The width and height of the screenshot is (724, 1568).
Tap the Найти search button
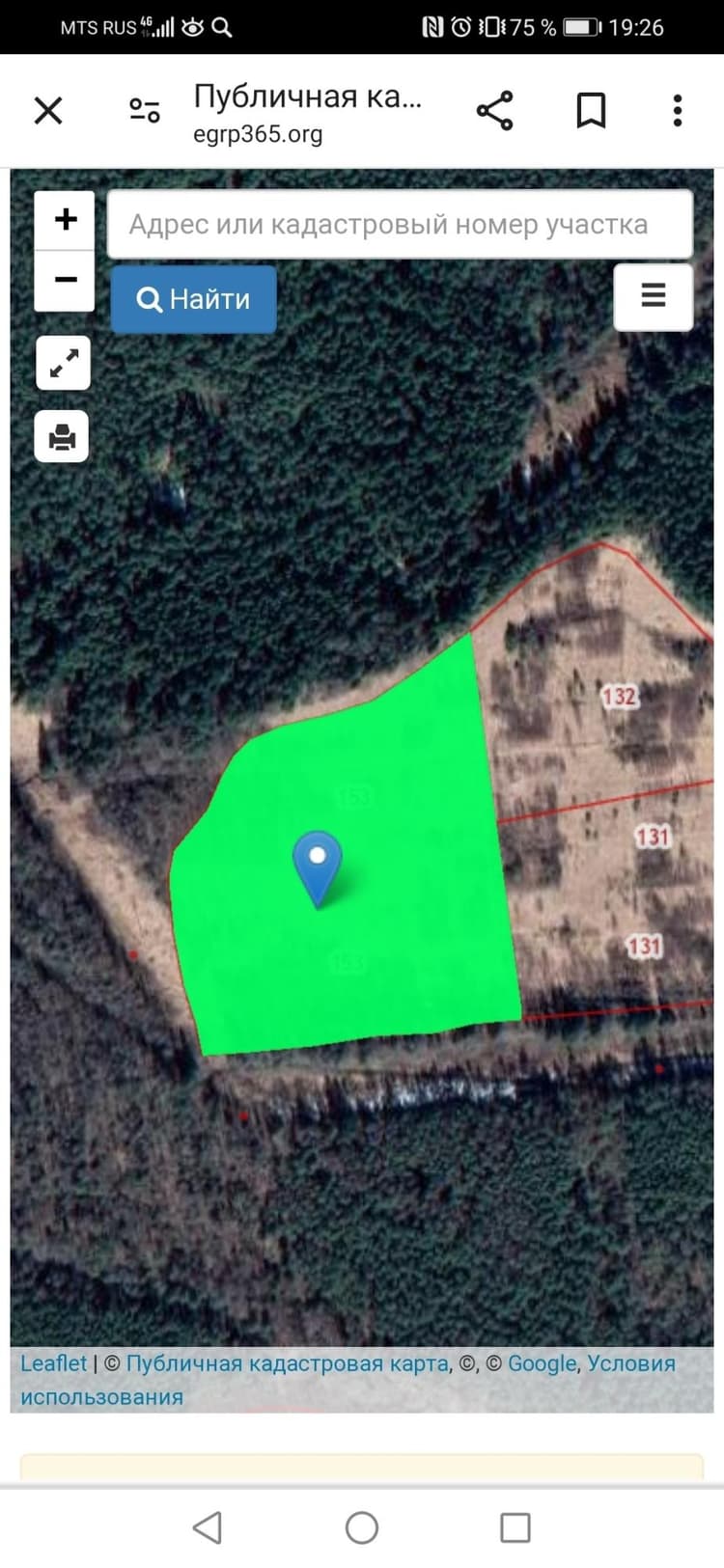tap(193, 299)
